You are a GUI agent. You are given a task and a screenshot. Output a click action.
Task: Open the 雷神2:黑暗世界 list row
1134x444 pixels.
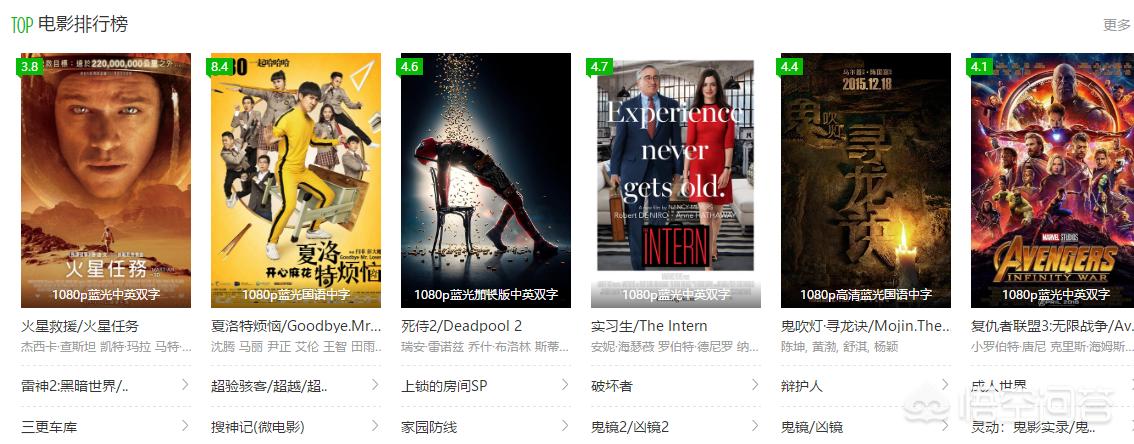tap(75, 385)
